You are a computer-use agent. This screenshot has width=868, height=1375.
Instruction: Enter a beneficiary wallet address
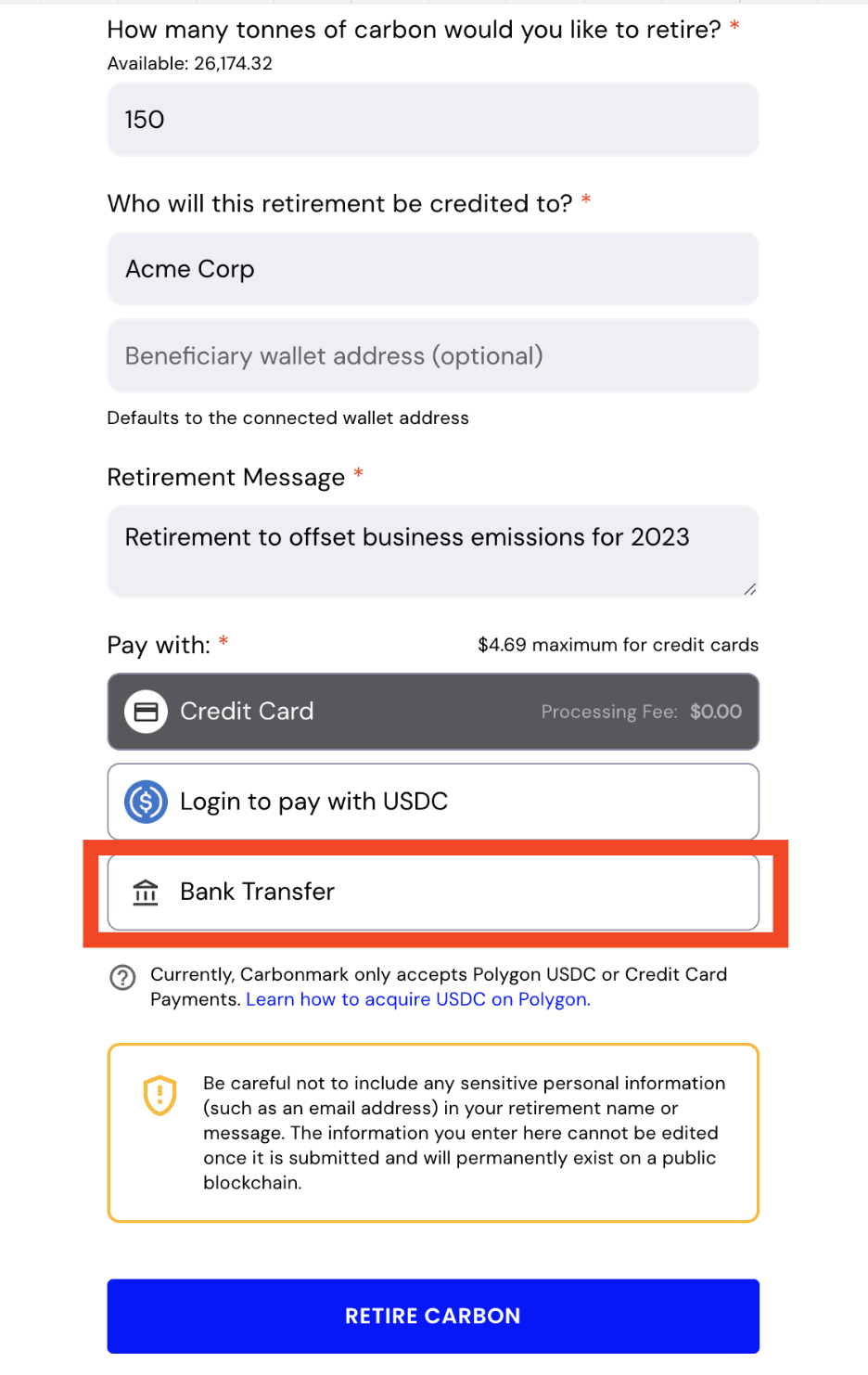pos(433,356)
